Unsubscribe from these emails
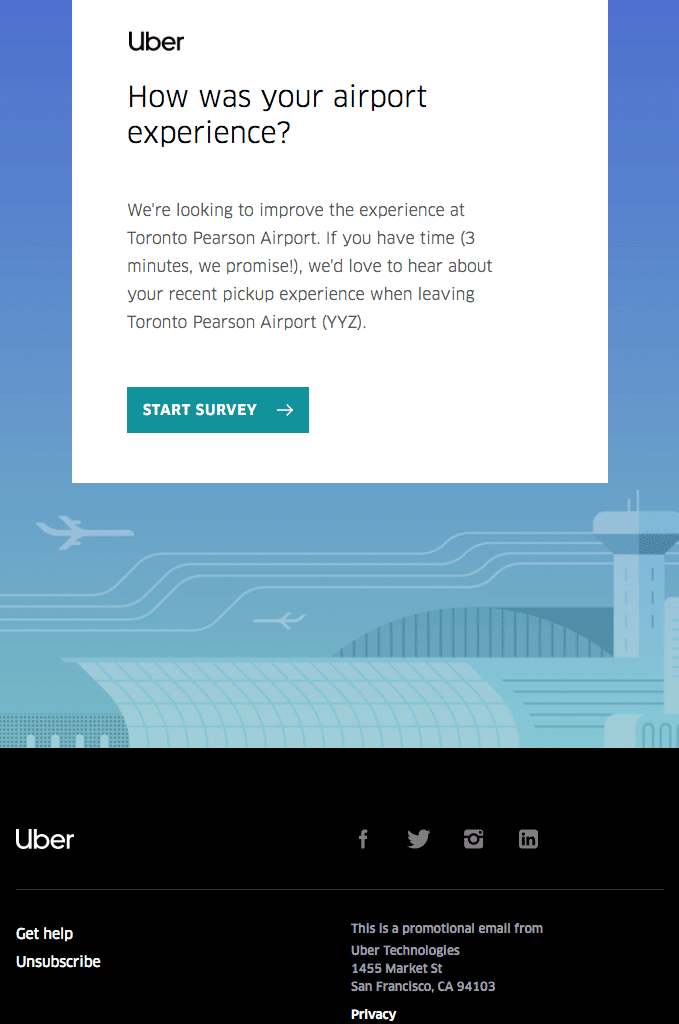This screenshot has height=1024, width=679. 58,962
